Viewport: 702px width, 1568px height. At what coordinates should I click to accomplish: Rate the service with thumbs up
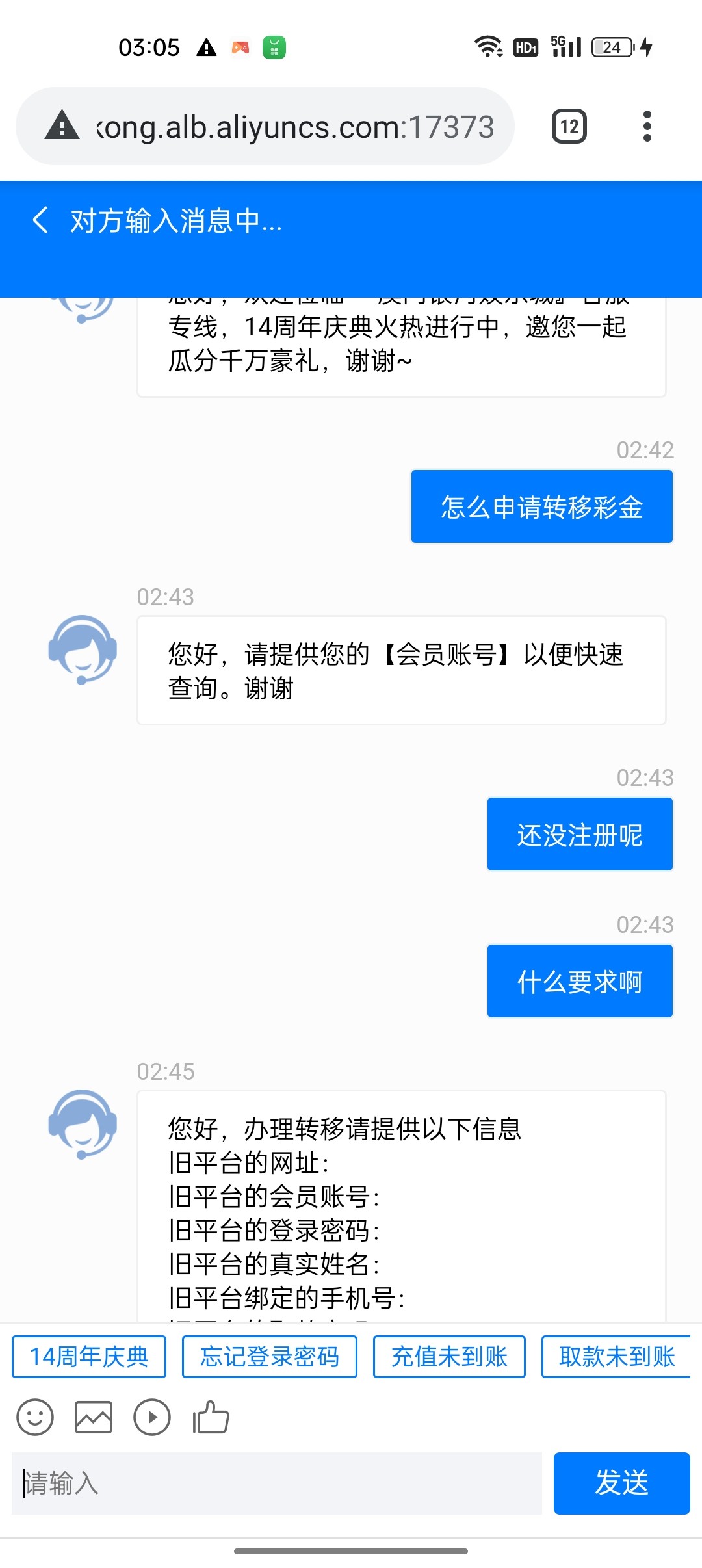coord(211,1418)
